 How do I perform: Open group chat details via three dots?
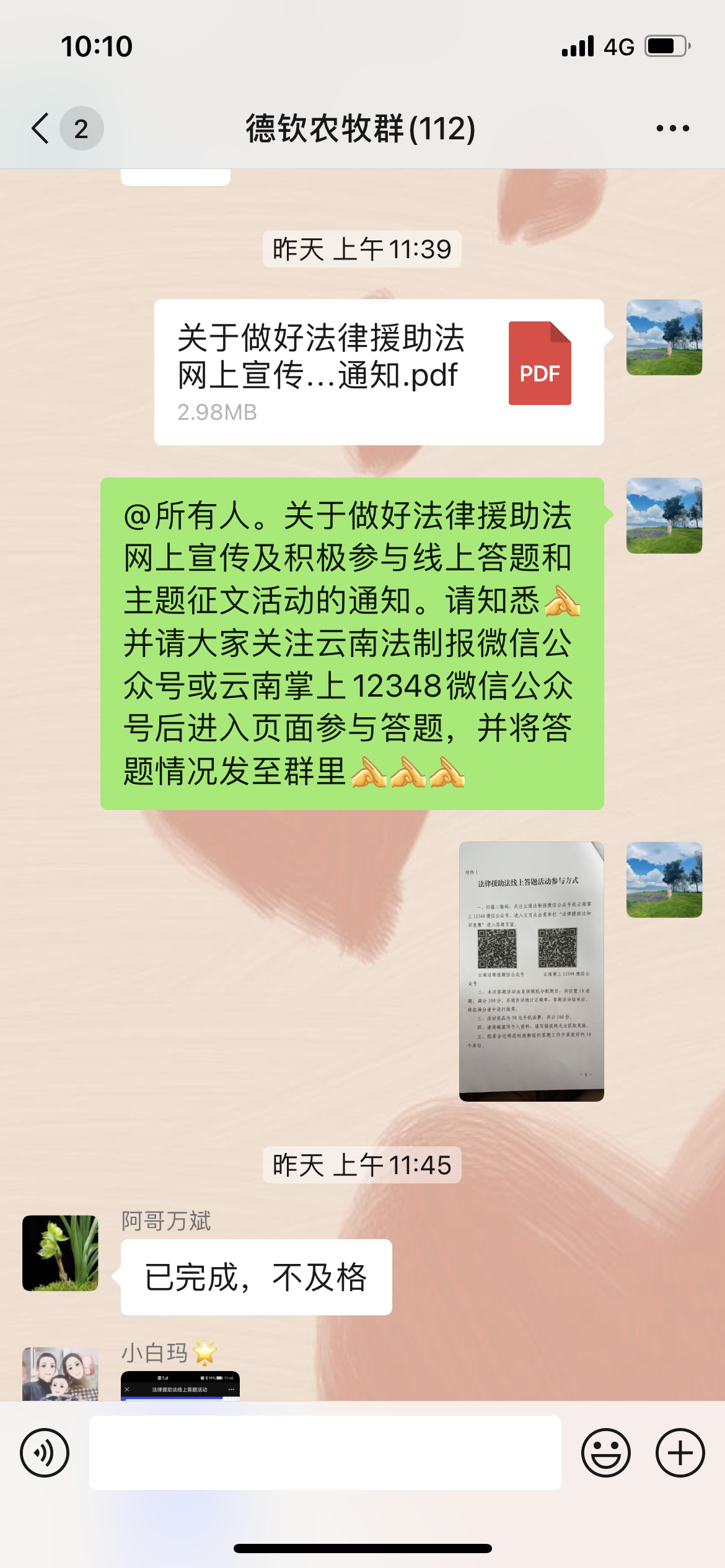[672, 128]
